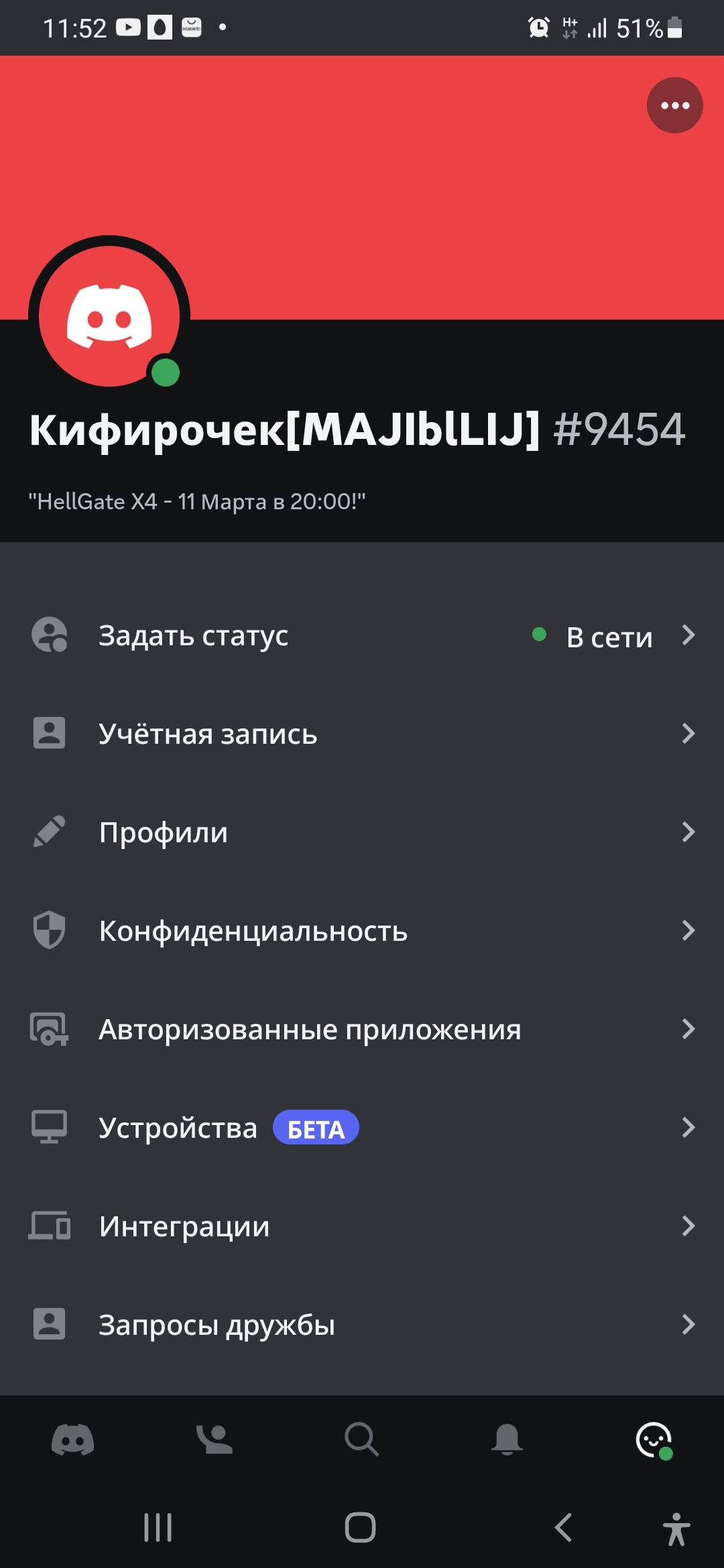Open Интеграции settings
Screen dimensions: 724x1568
[x=362, y=1226]
